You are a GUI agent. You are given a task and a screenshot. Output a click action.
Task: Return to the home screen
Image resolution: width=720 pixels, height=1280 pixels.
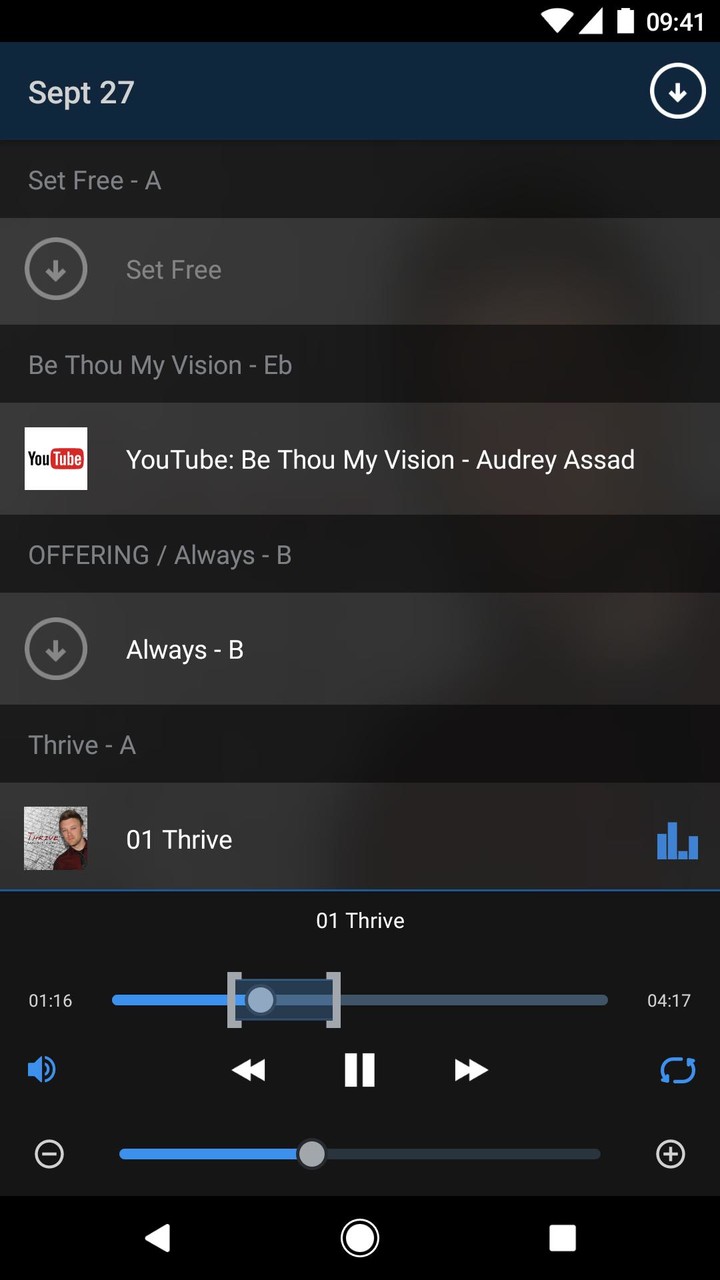pos(360,1238)
